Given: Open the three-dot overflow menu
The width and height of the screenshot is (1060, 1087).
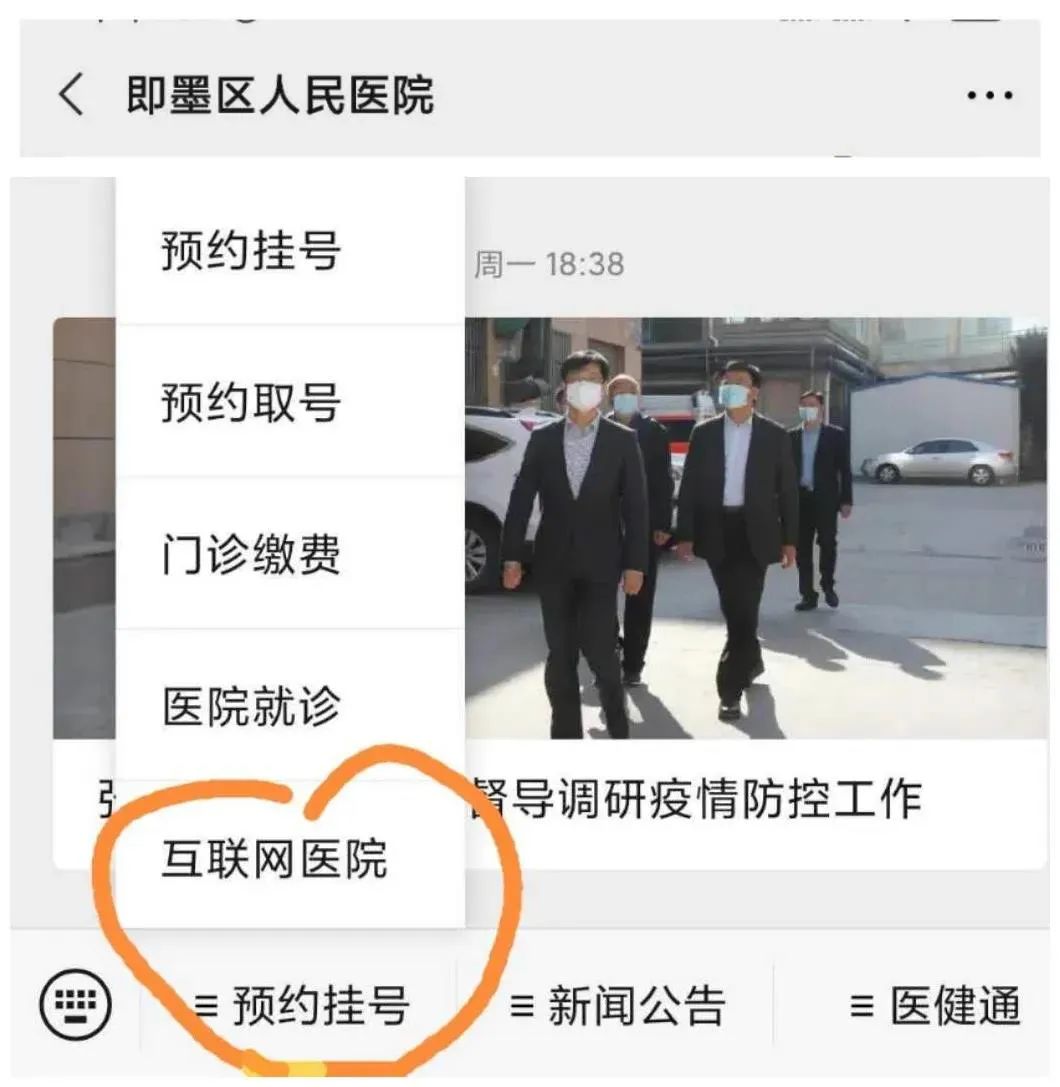Looking at the screenshot, I should coord(989,96).
